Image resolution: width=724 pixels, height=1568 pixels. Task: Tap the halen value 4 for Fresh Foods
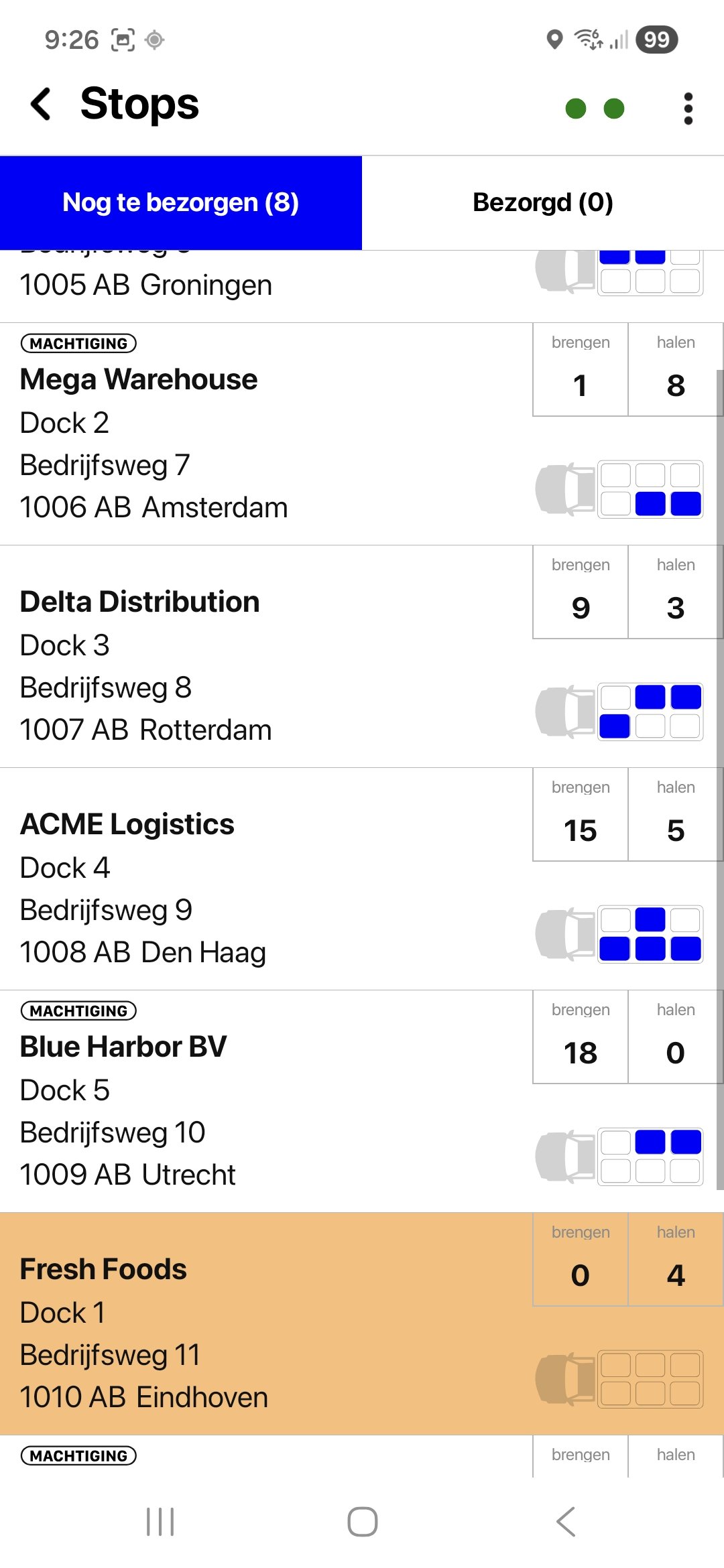675,1275
